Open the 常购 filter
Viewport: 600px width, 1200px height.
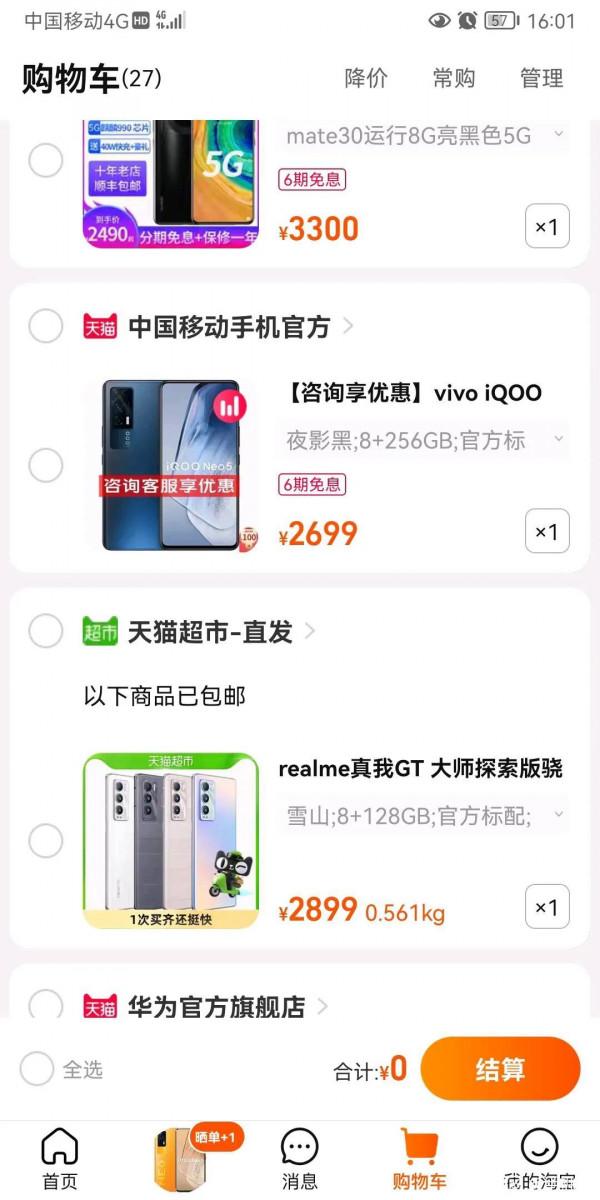tap(454, 78)
